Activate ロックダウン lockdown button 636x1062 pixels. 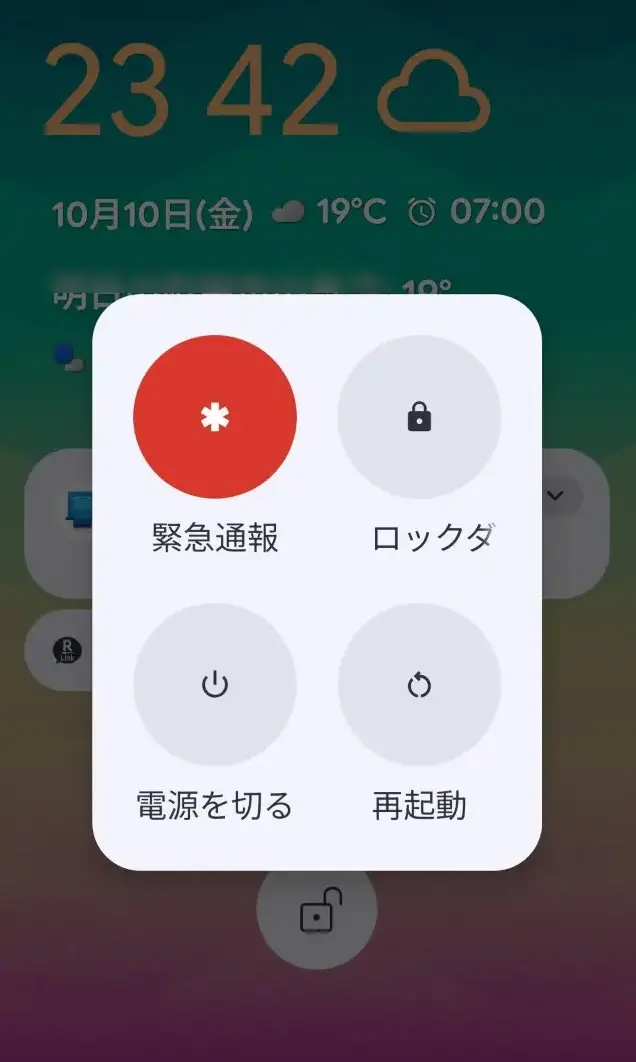pyautogui.click(x=419, y=417)
